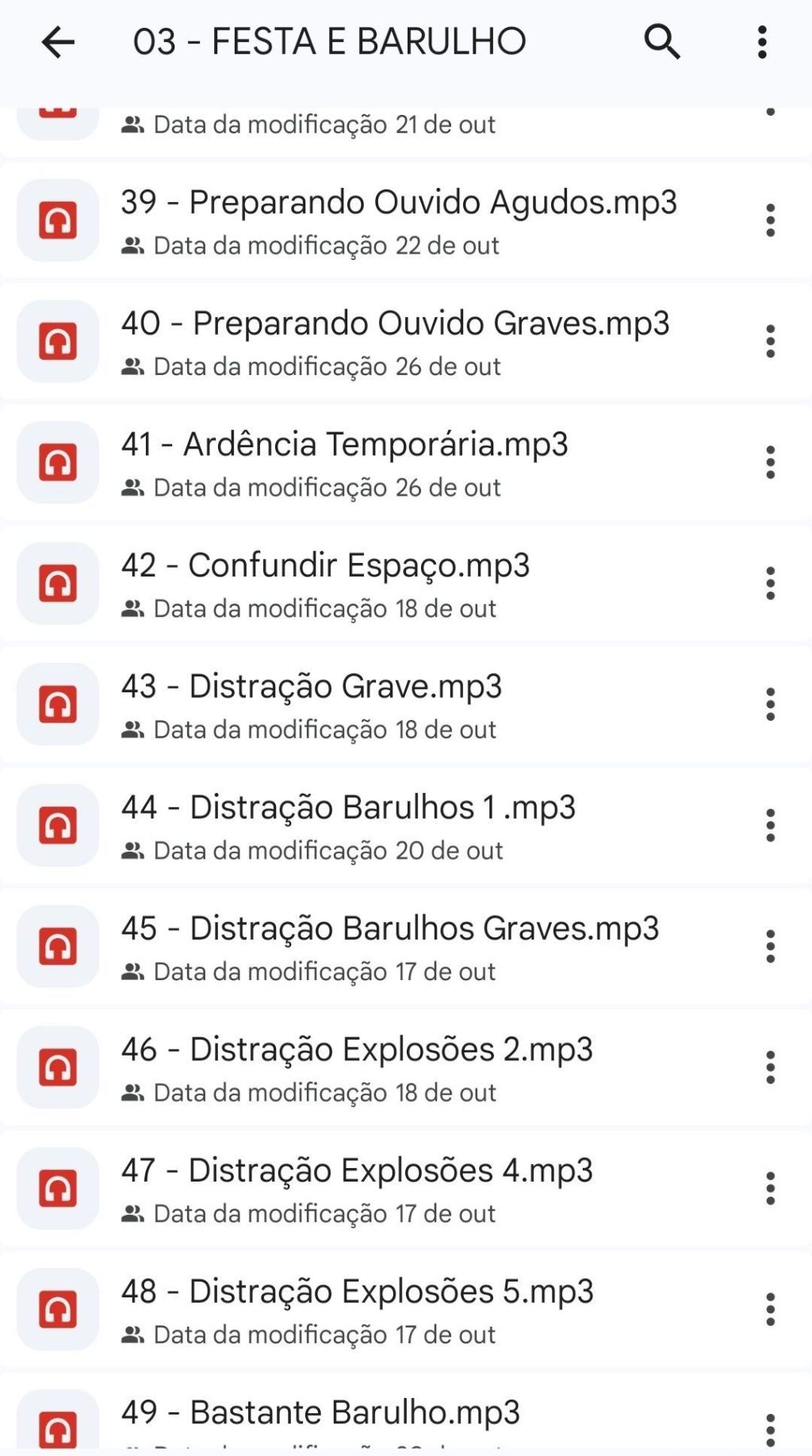The width and height of the screenshot is (812, 1456).
Task: Open 45 - Distração Barulhos Graves.mp3
Action: pyautogui.click(x=389, y=929)
